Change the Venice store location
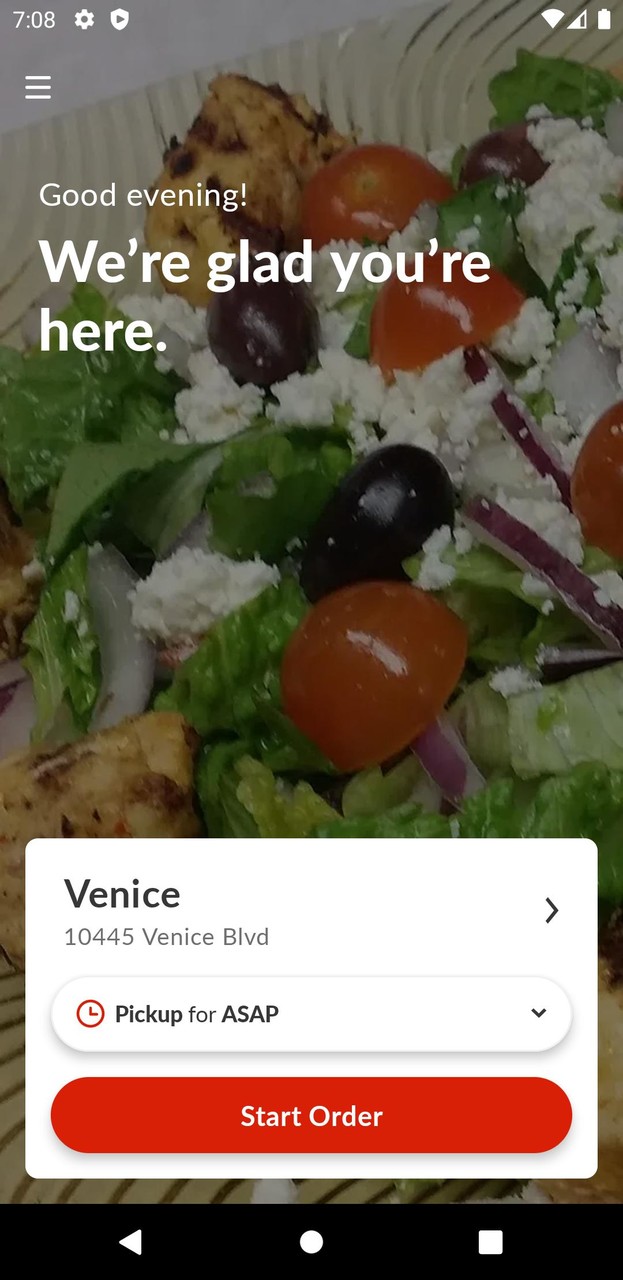This screenshot has width=623, height=1280. coord(551,910)
